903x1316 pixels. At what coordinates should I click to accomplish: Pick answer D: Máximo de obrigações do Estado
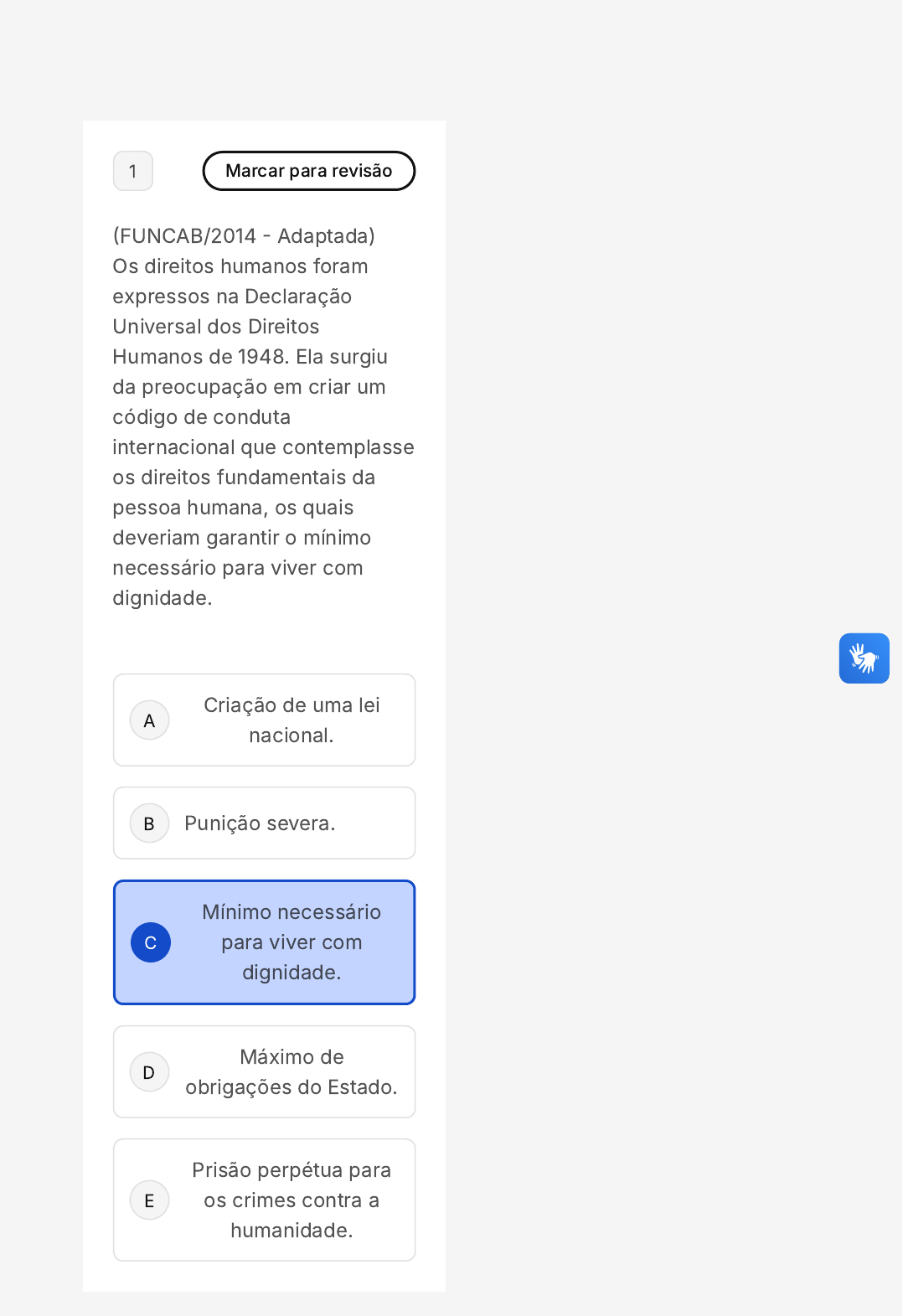265,1072
